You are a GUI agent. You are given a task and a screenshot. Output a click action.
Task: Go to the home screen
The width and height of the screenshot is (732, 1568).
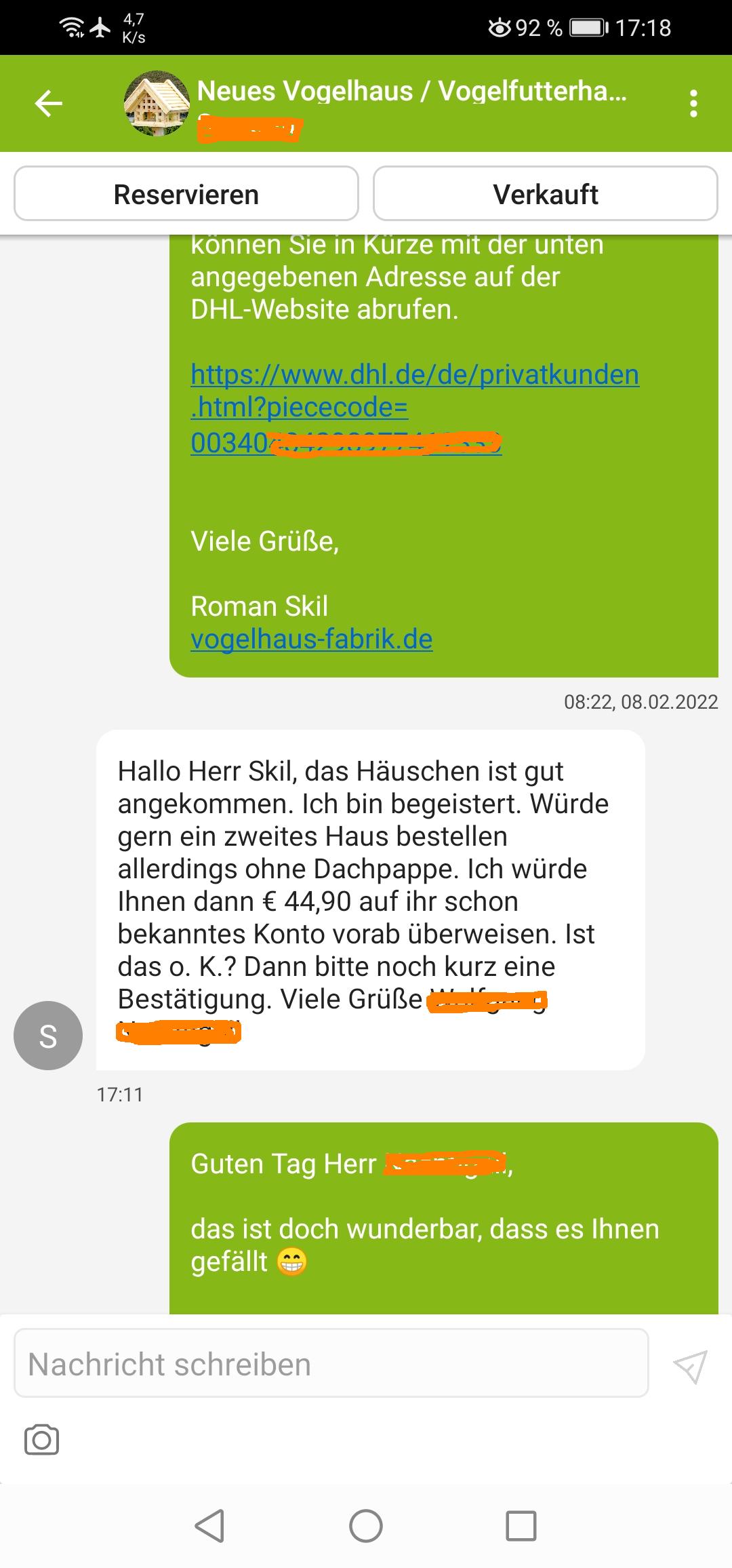point(366,1526)
